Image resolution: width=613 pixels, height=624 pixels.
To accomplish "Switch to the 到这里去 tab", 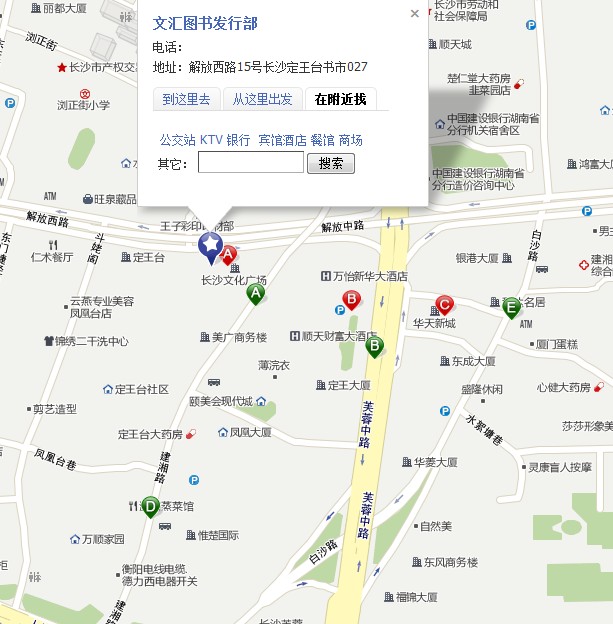I will click(x=187, y=99).
